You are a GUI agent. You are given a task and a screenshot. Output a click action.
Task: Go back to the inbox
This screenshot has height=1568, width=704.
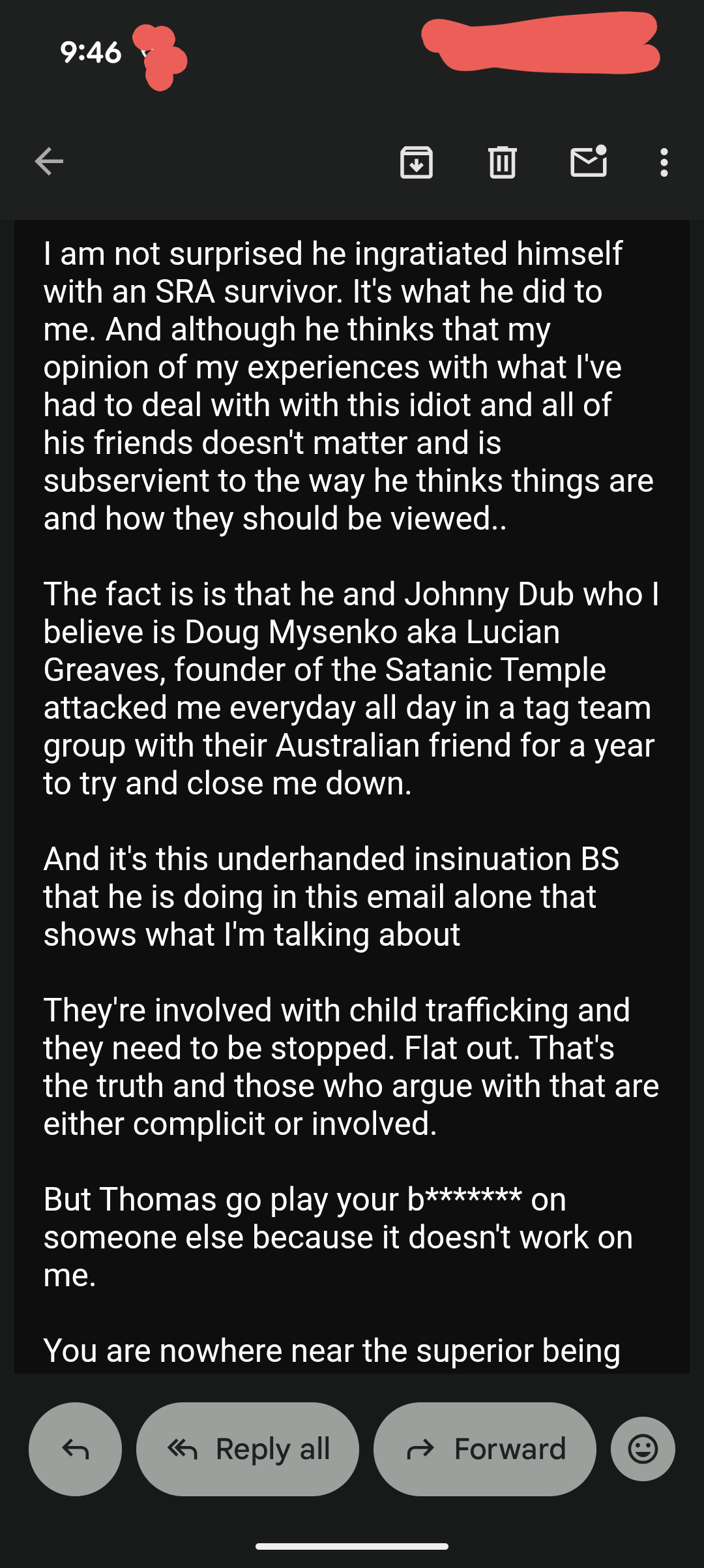49,162
